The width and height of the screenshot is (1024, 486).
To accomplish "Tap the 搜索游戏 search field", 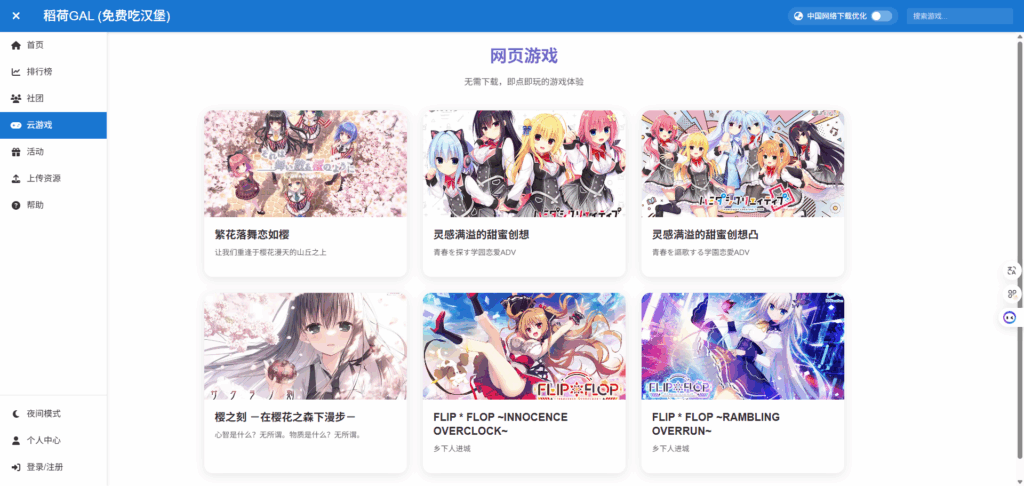I will pos(958,16).
